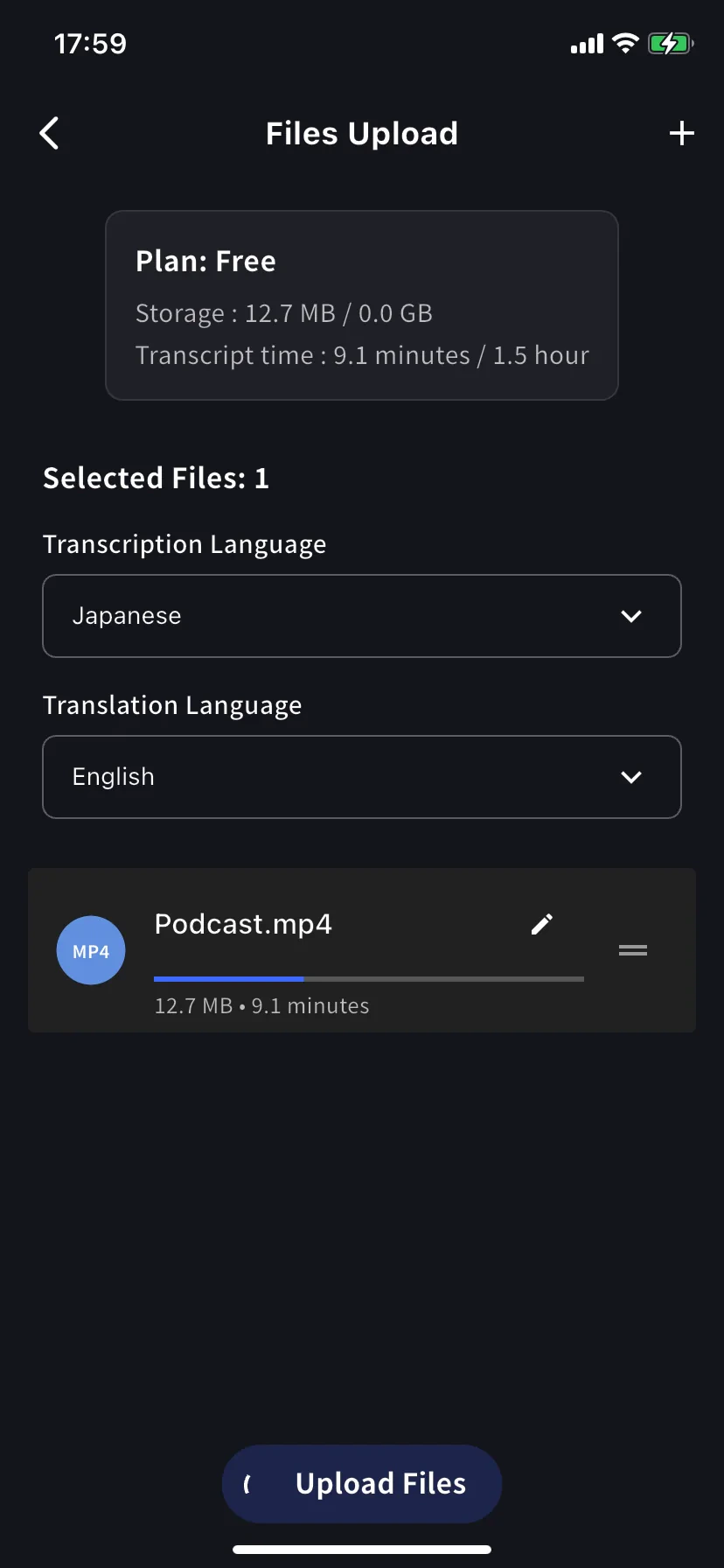Viewport: 724px width, 1568px height.
Task: Tap the reorder handle on Podcast.mp4
Action: (x=633, y=950)
